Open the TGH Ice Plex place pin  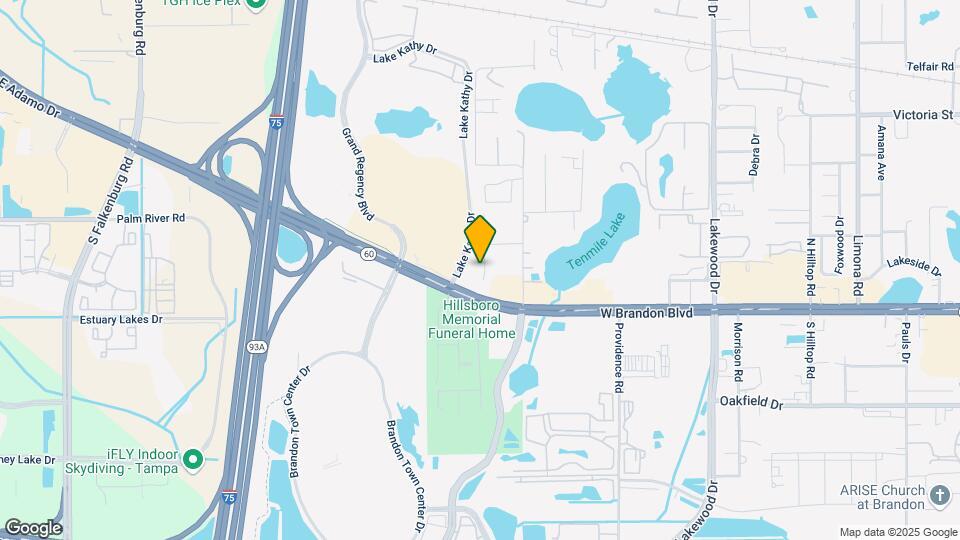tap(255, 3)
